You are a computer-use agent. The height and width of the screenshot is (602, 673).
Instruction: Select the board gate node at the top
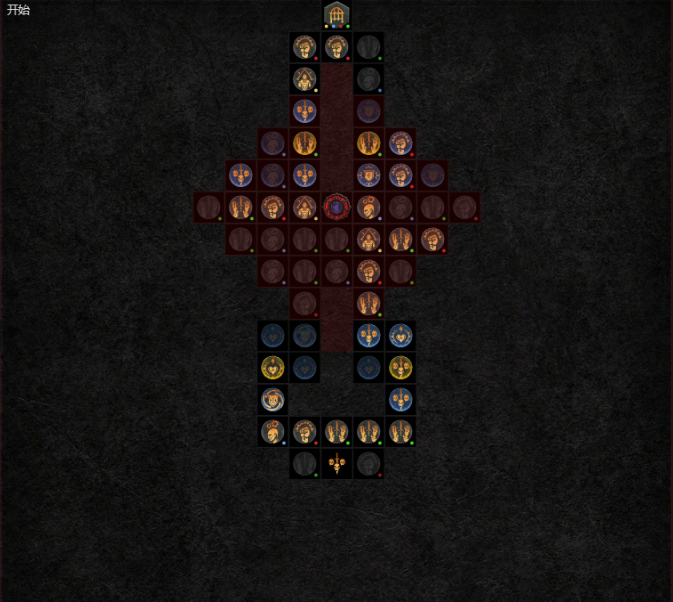point(337,15)
